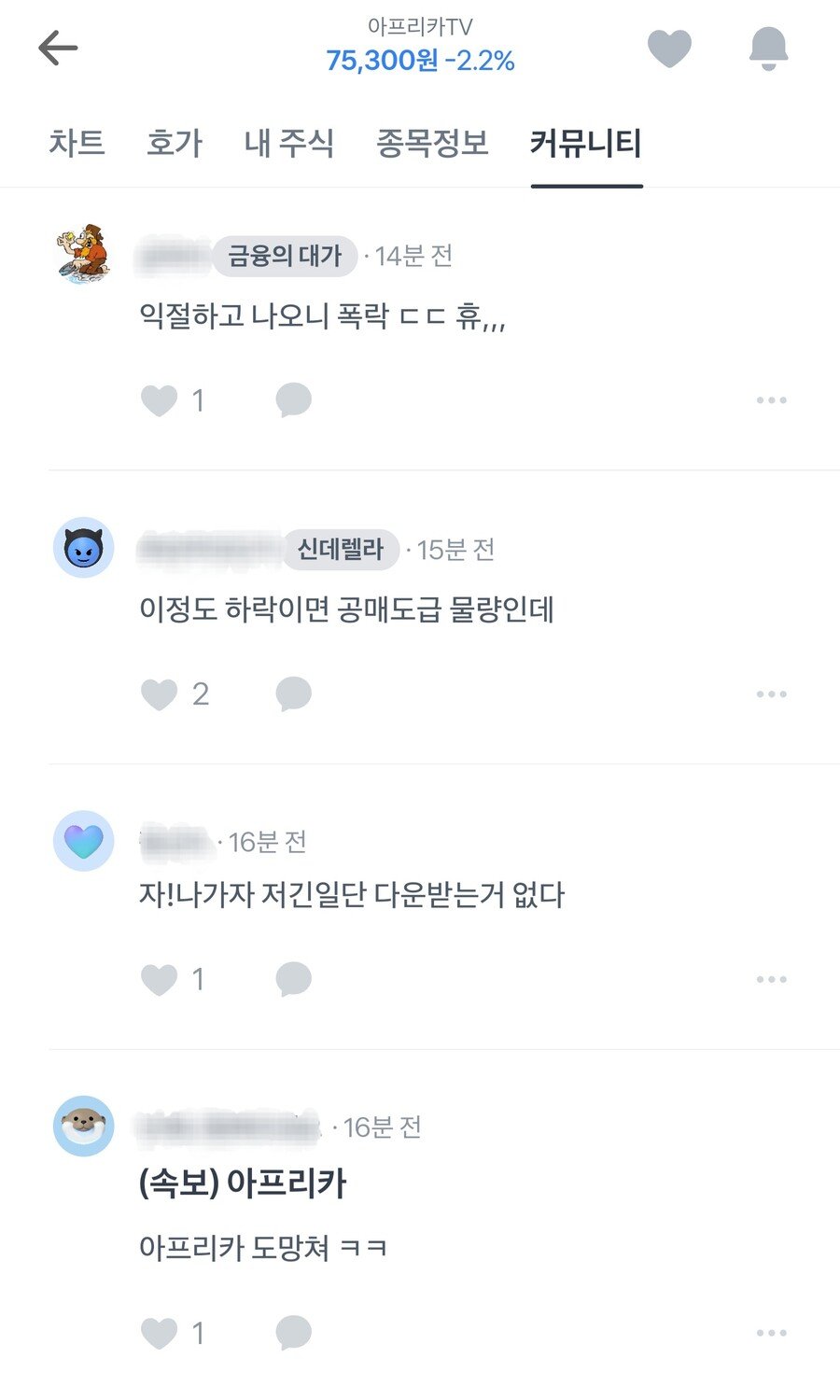Switch to the 차트 tab
The width and height of the screenshot is (840, 1400).
[77, 143]
